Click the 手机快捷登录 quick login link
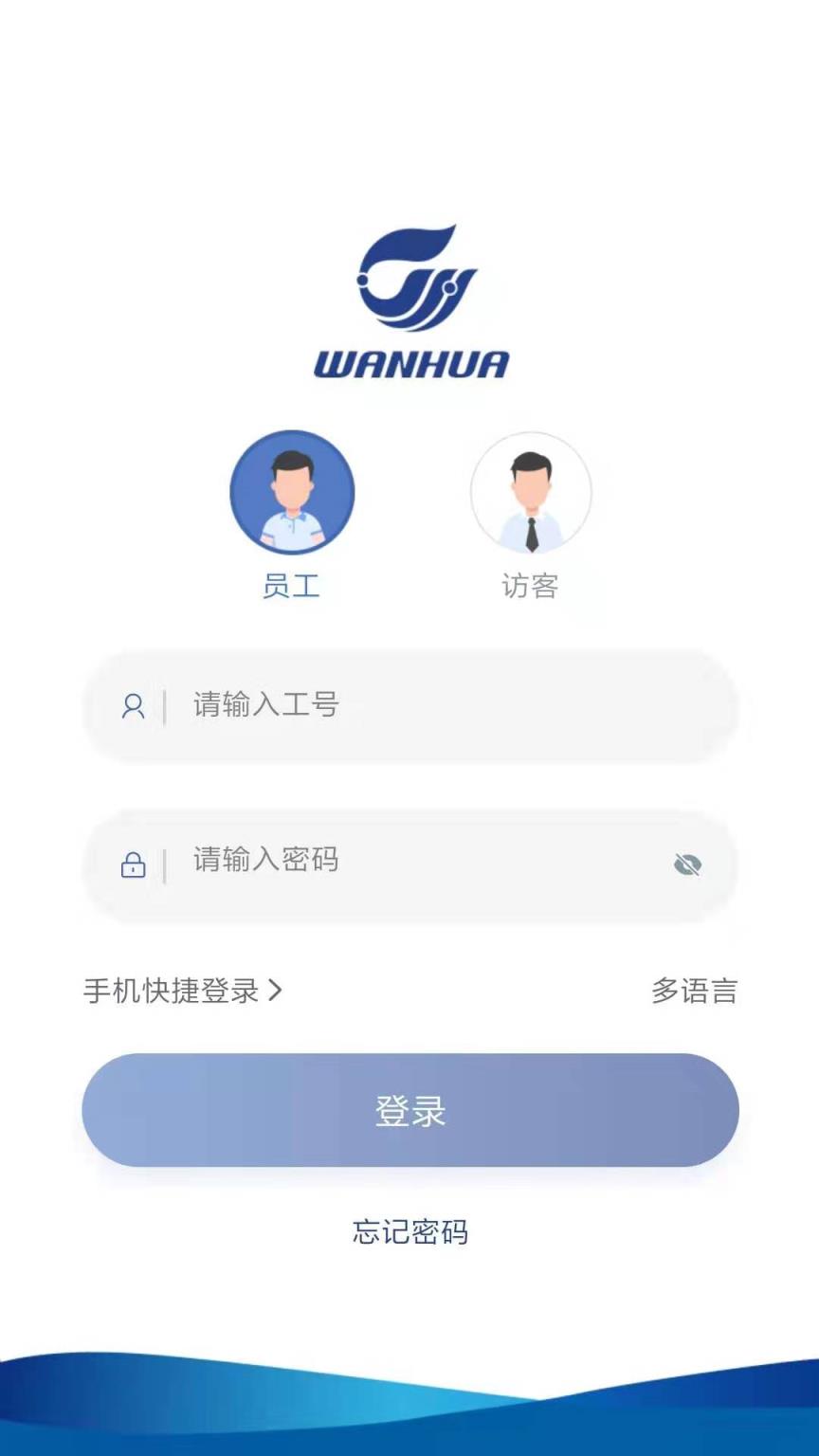819x1456 pixels. point(171,990)
